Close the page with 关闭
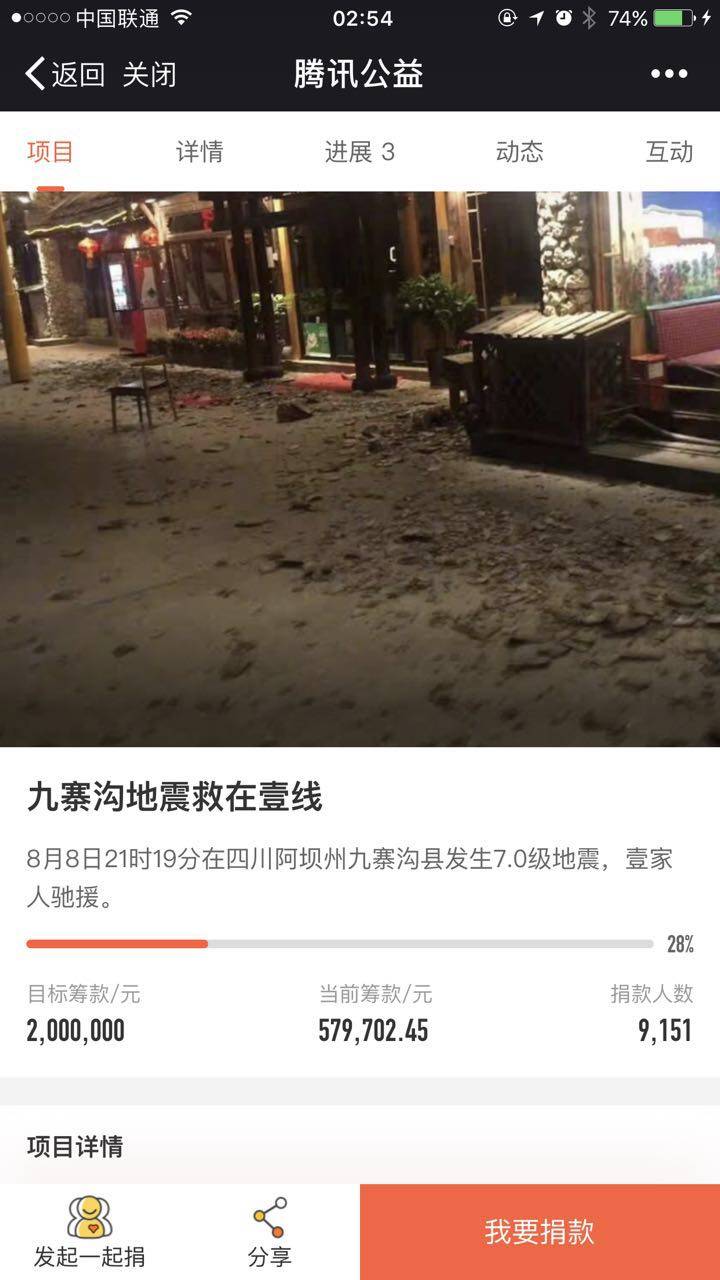 (x=150, y=75)
